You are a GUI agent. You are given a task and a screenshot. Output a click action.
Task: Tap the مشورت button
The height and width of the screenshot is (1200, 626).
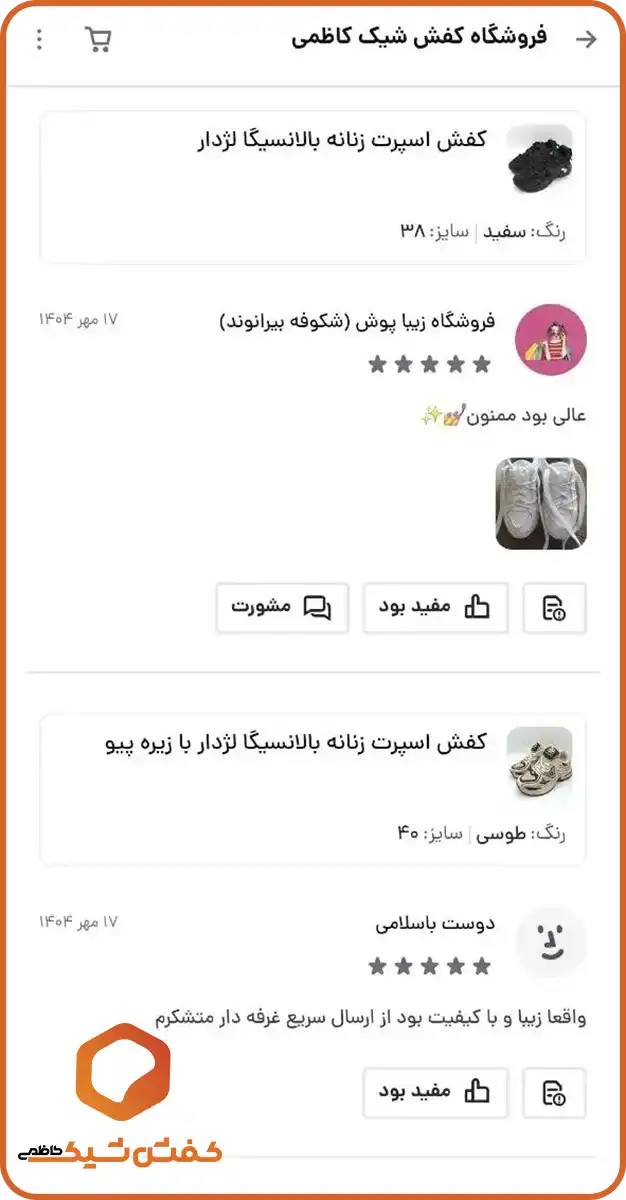tap(282, 608)
